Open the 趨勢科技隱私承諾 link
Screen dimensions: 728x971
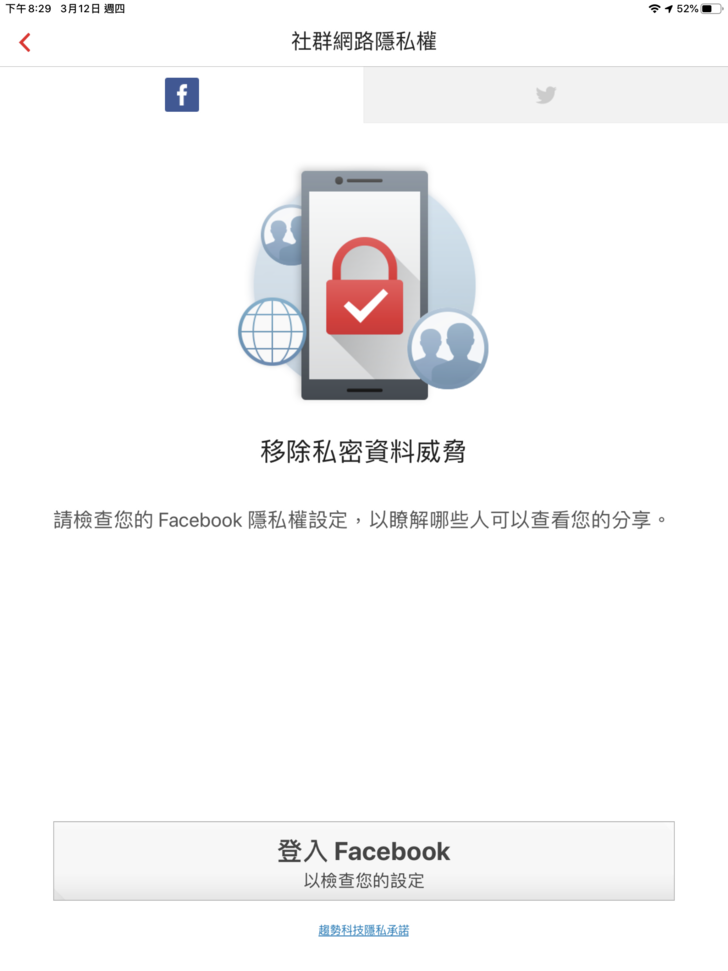(x=364, y=930)
